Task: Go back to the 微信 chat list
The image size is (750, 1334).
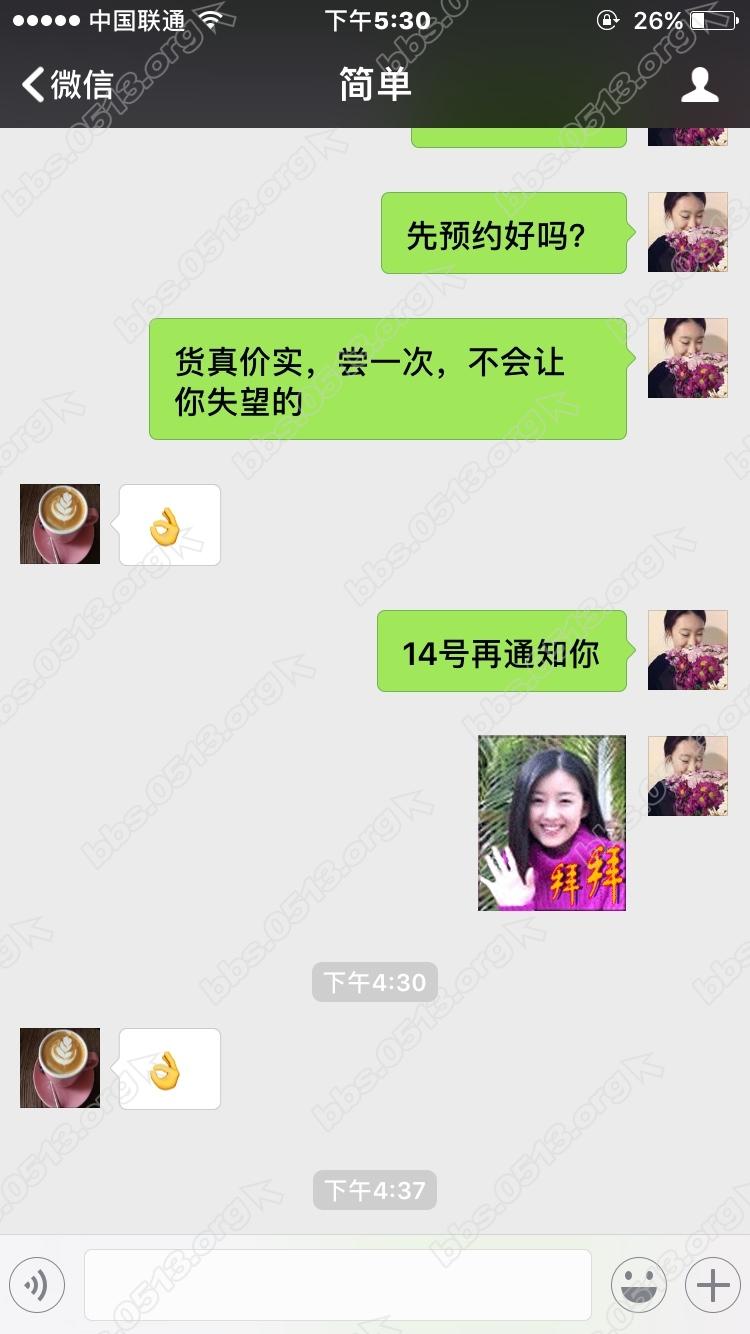Action: 66,85
